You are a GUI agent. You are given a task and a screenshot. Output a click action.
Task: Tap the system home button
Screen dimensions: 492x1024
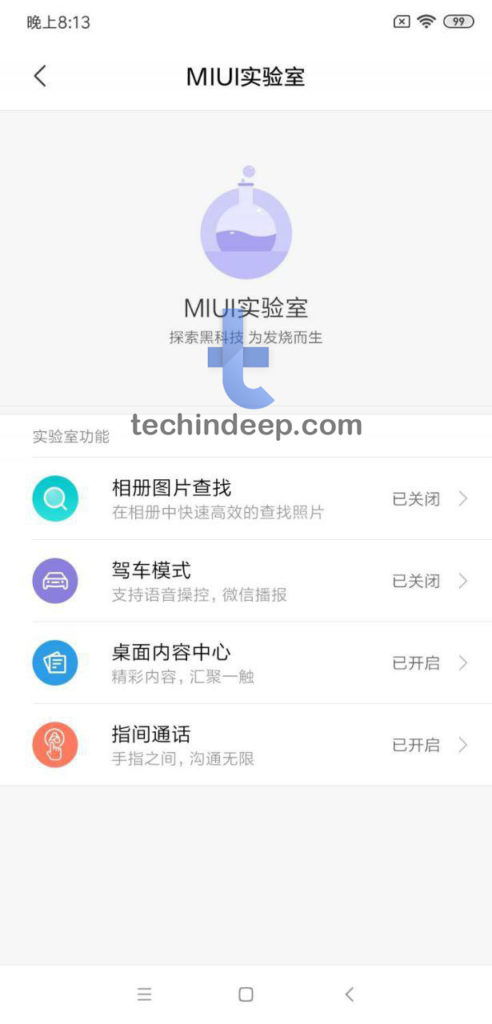pyautogui.click(x=246, y=995)
